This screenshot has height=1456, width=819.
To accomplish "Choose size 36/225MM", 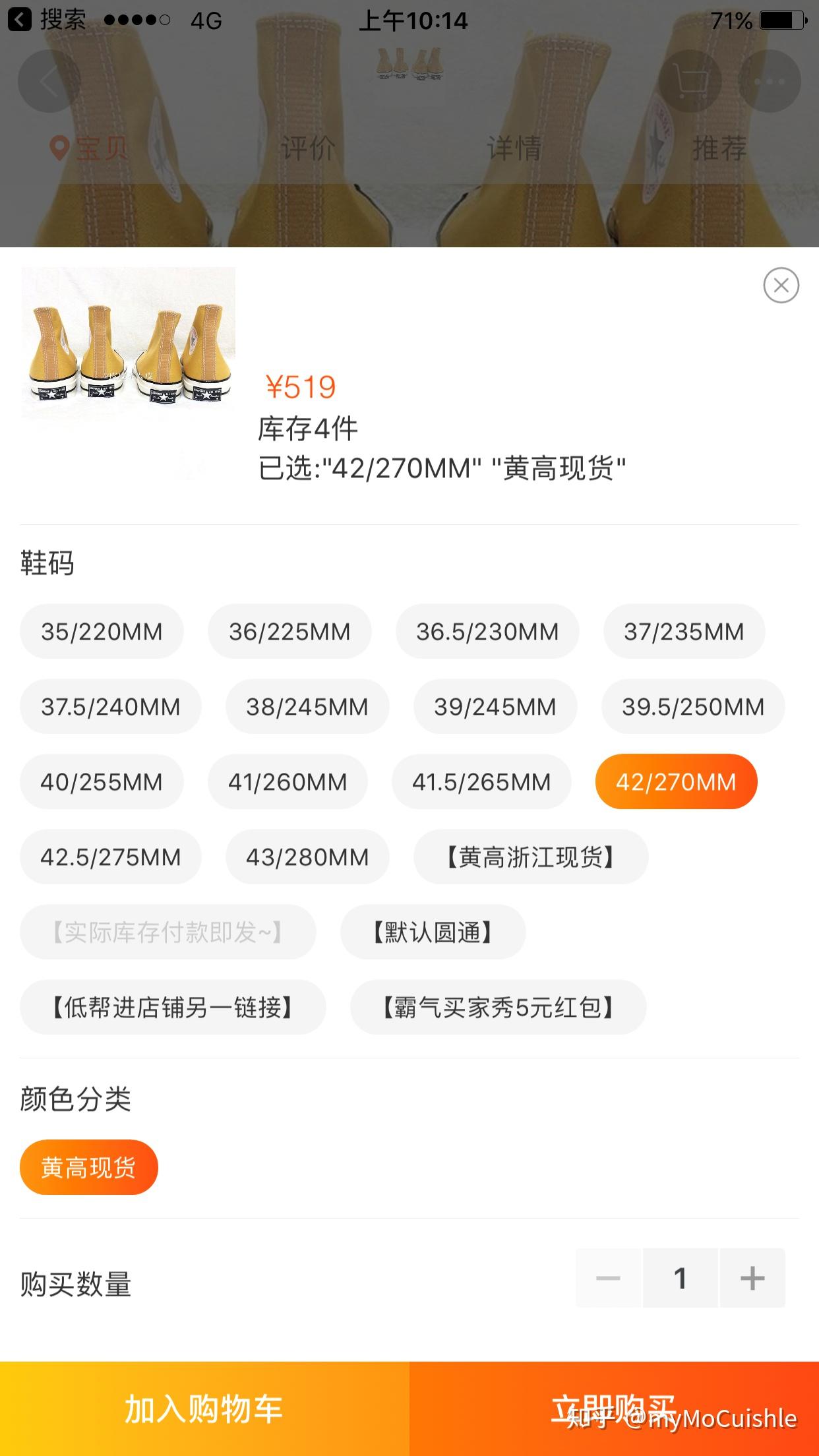I will pos(289,632).
